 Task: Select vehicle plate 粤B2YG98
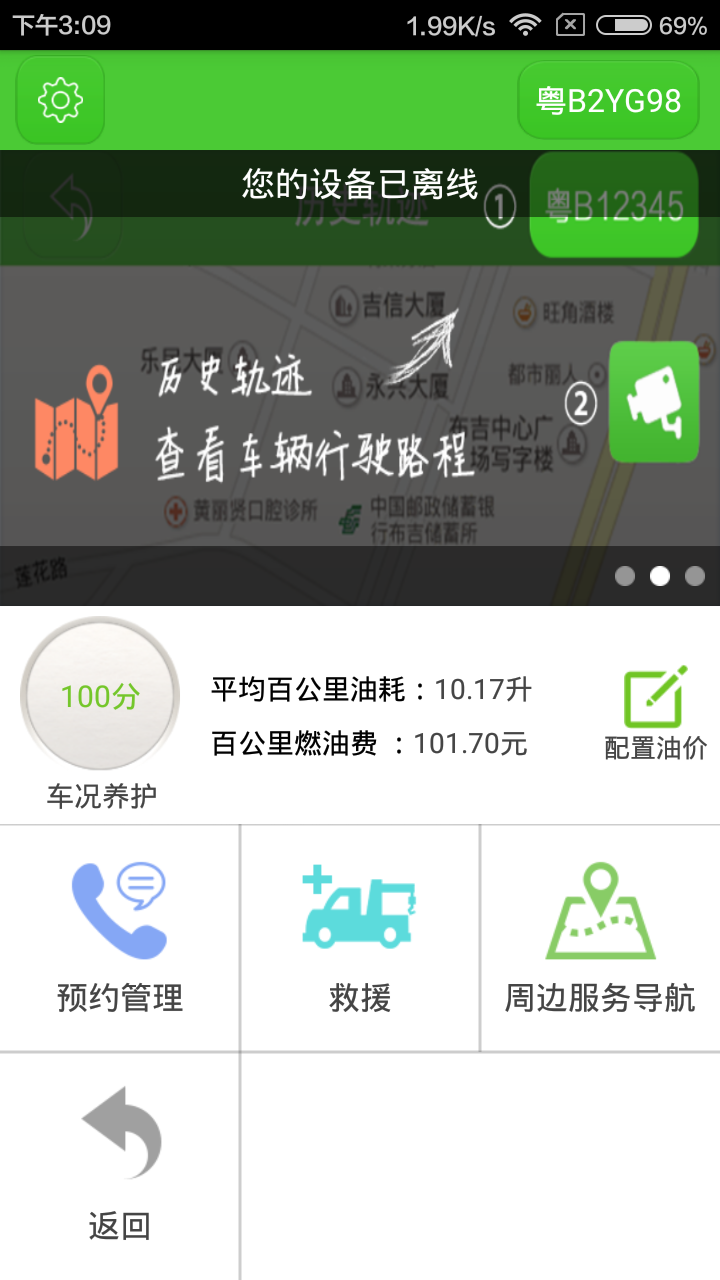pos(607,100)
